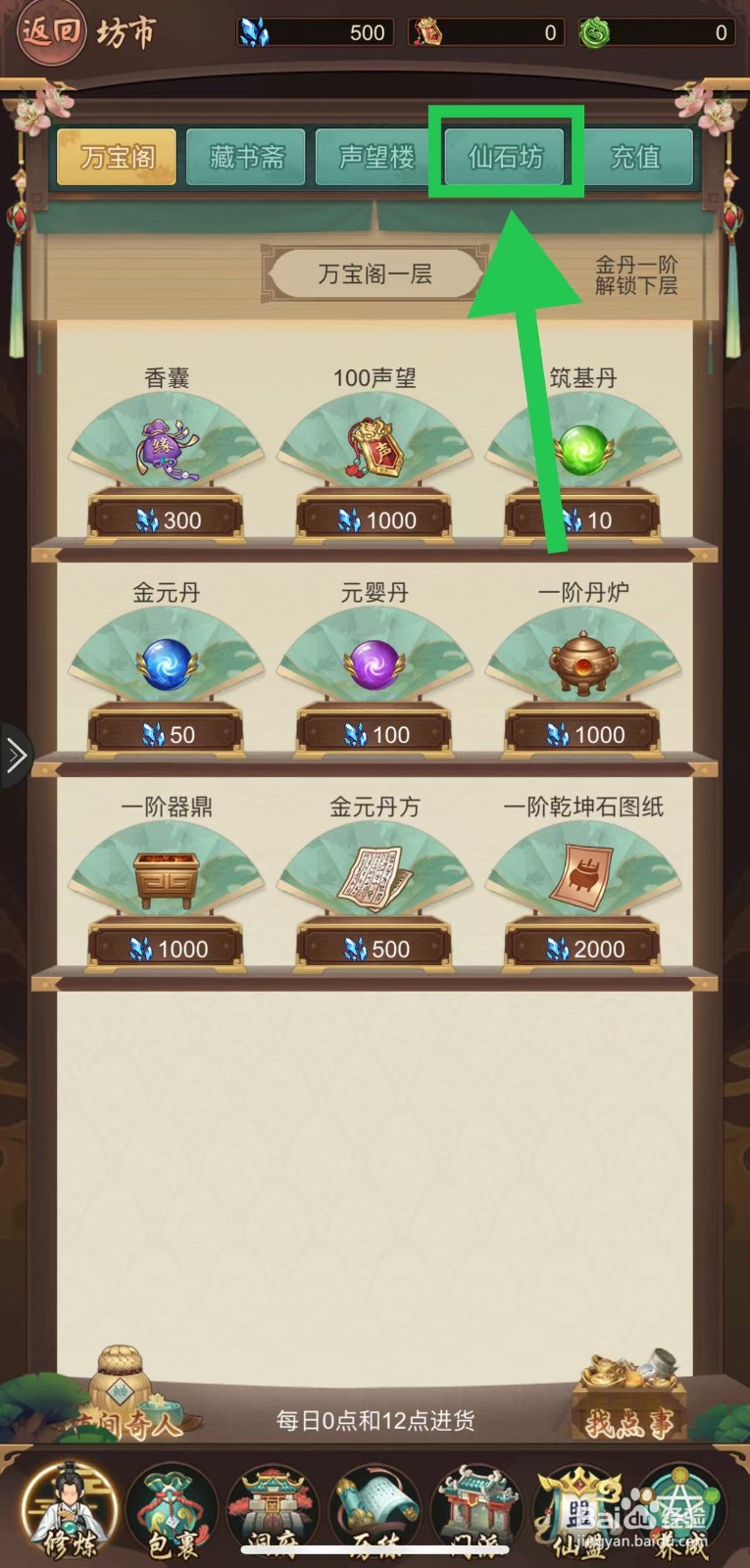The height and width of the screenshot is (1568, 750).
Task: Expand the left-edge arrow panel
Action: point(14,755)
